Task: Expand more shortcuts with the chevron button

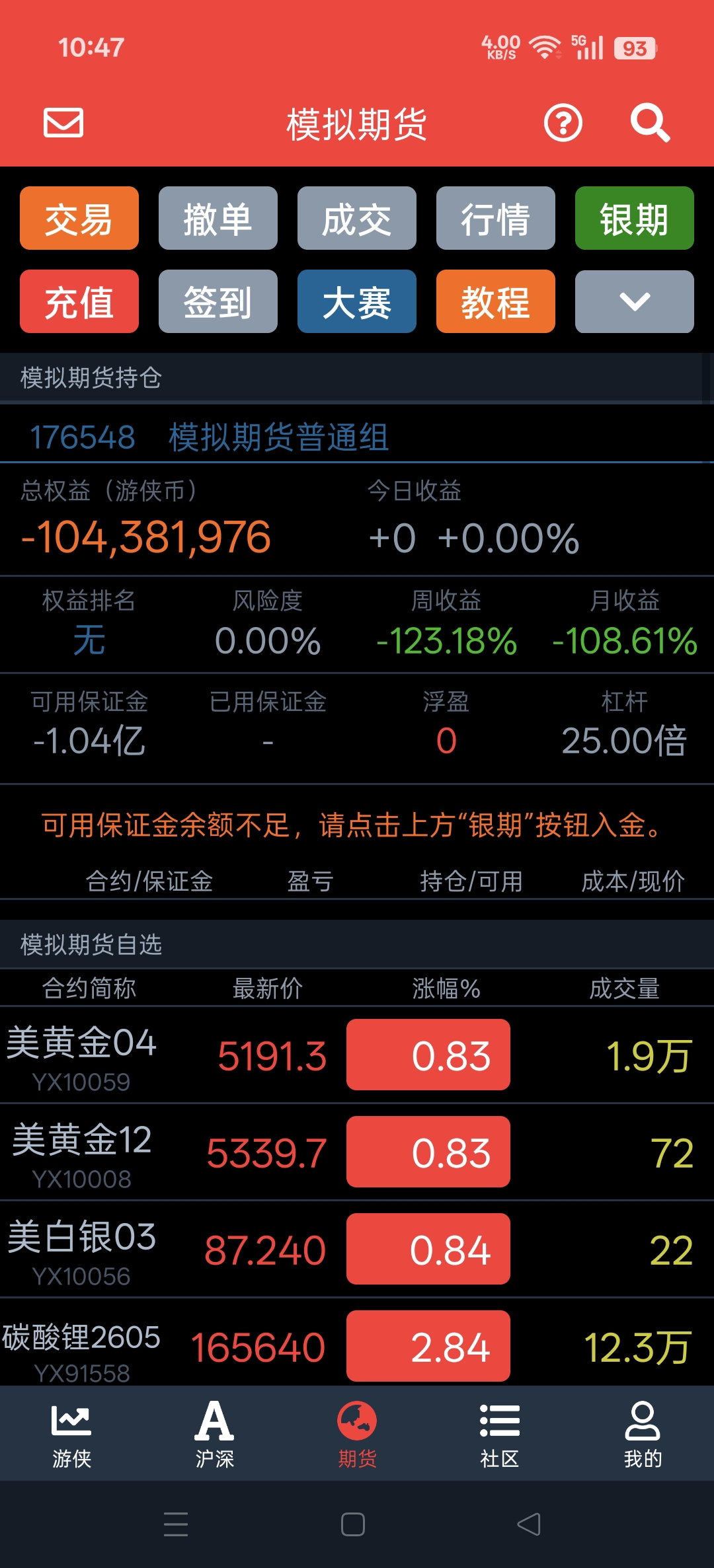Action: pos(635,302)
